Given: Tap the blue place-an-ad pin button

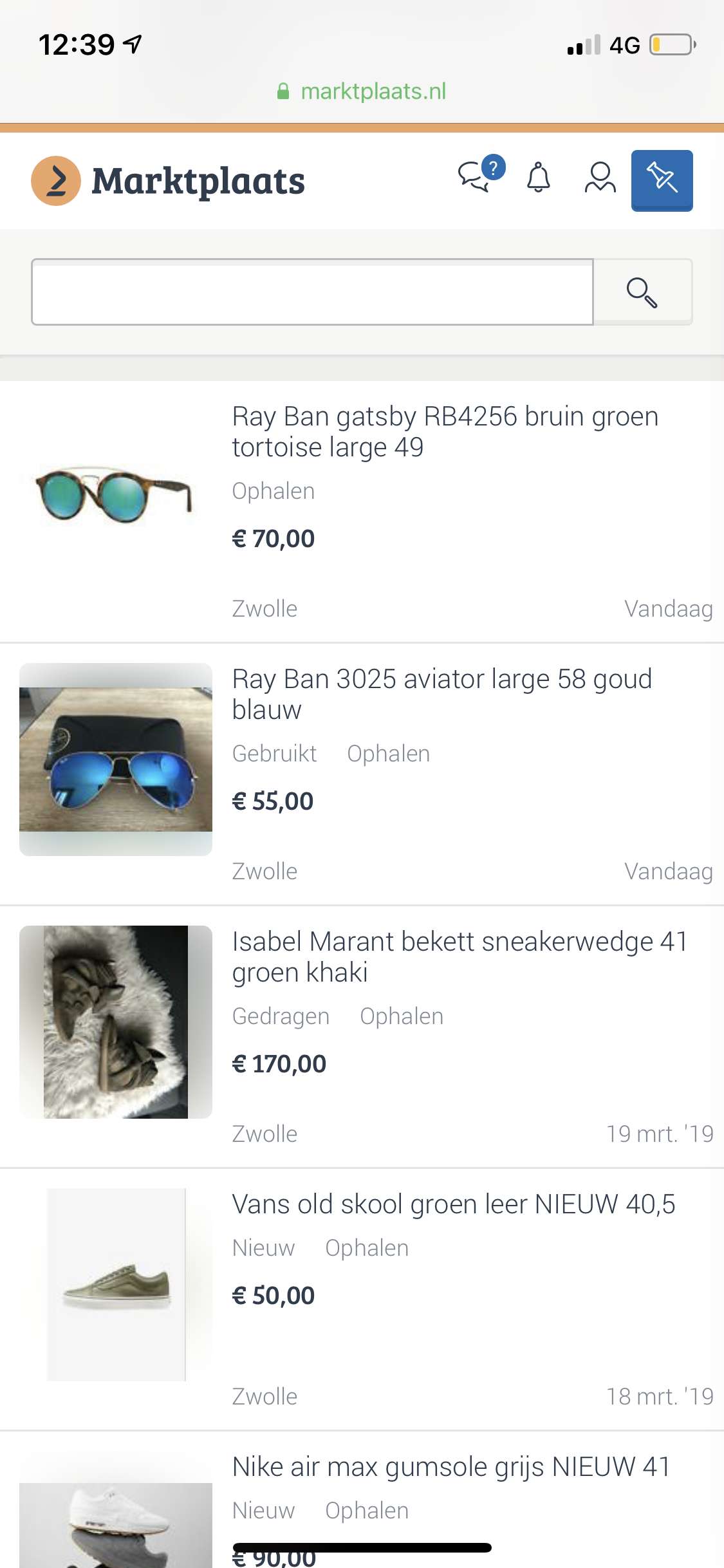Looking at the screenshot, I should pyautogui.click(x=662, y=180).
